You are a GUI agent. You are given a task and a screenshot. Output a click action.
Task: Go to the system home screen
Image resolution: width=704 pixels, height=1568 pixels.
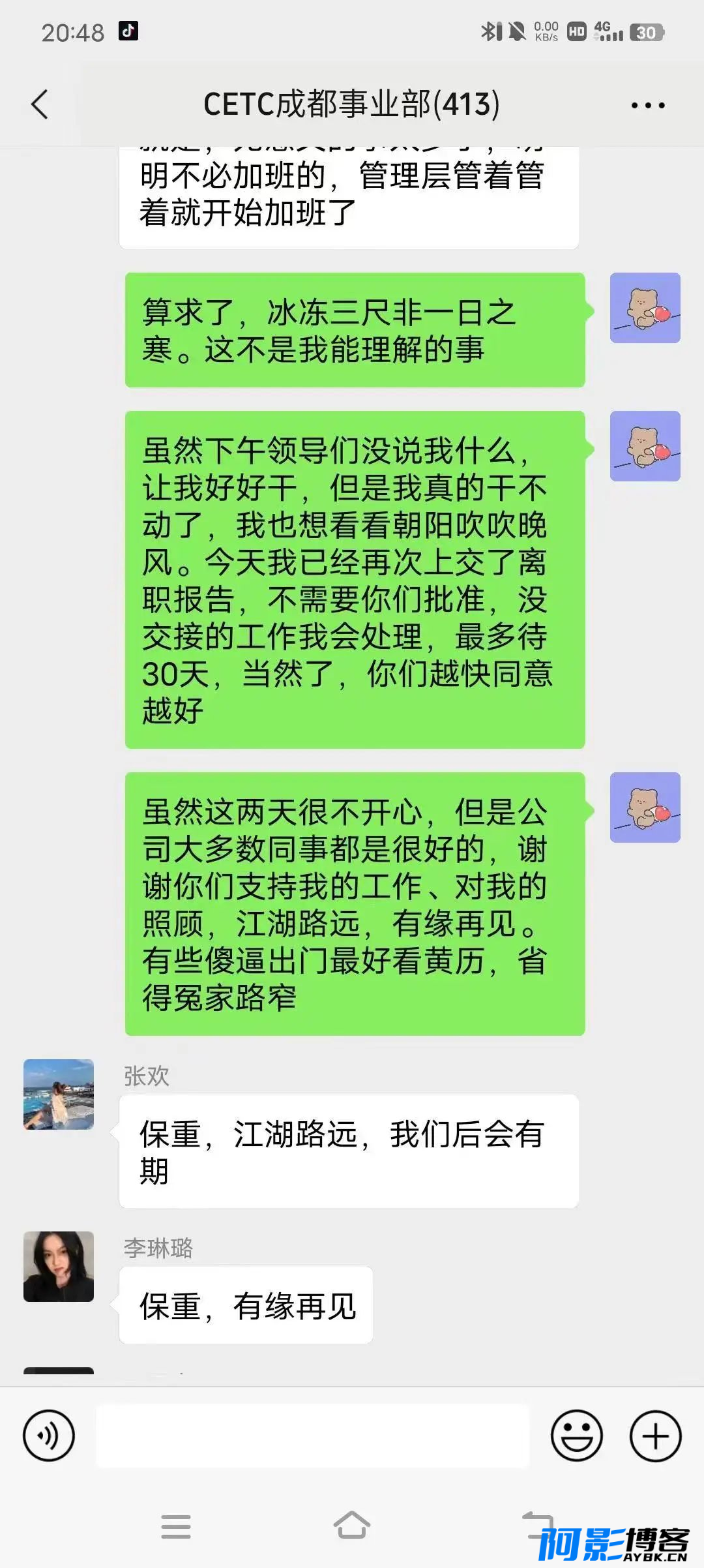(x=352, y=1525)
